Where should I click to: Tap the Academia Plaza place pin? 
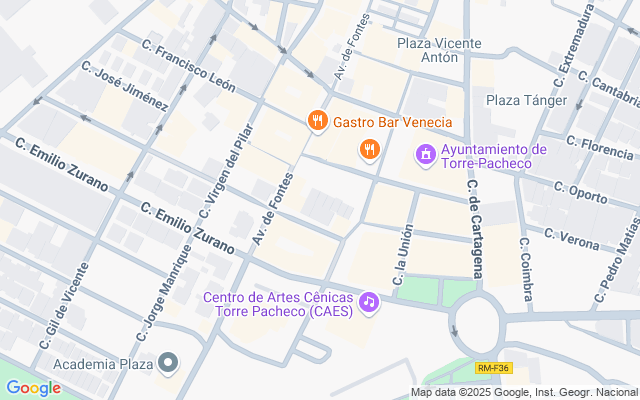coord(169,363)
